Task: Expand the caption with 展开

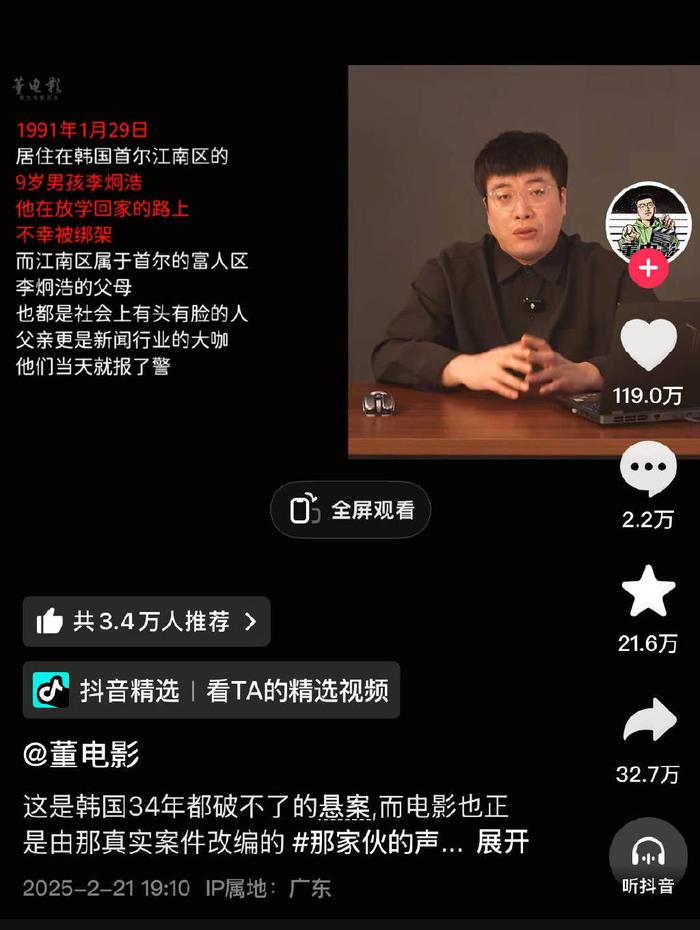Action: point(502,842)
